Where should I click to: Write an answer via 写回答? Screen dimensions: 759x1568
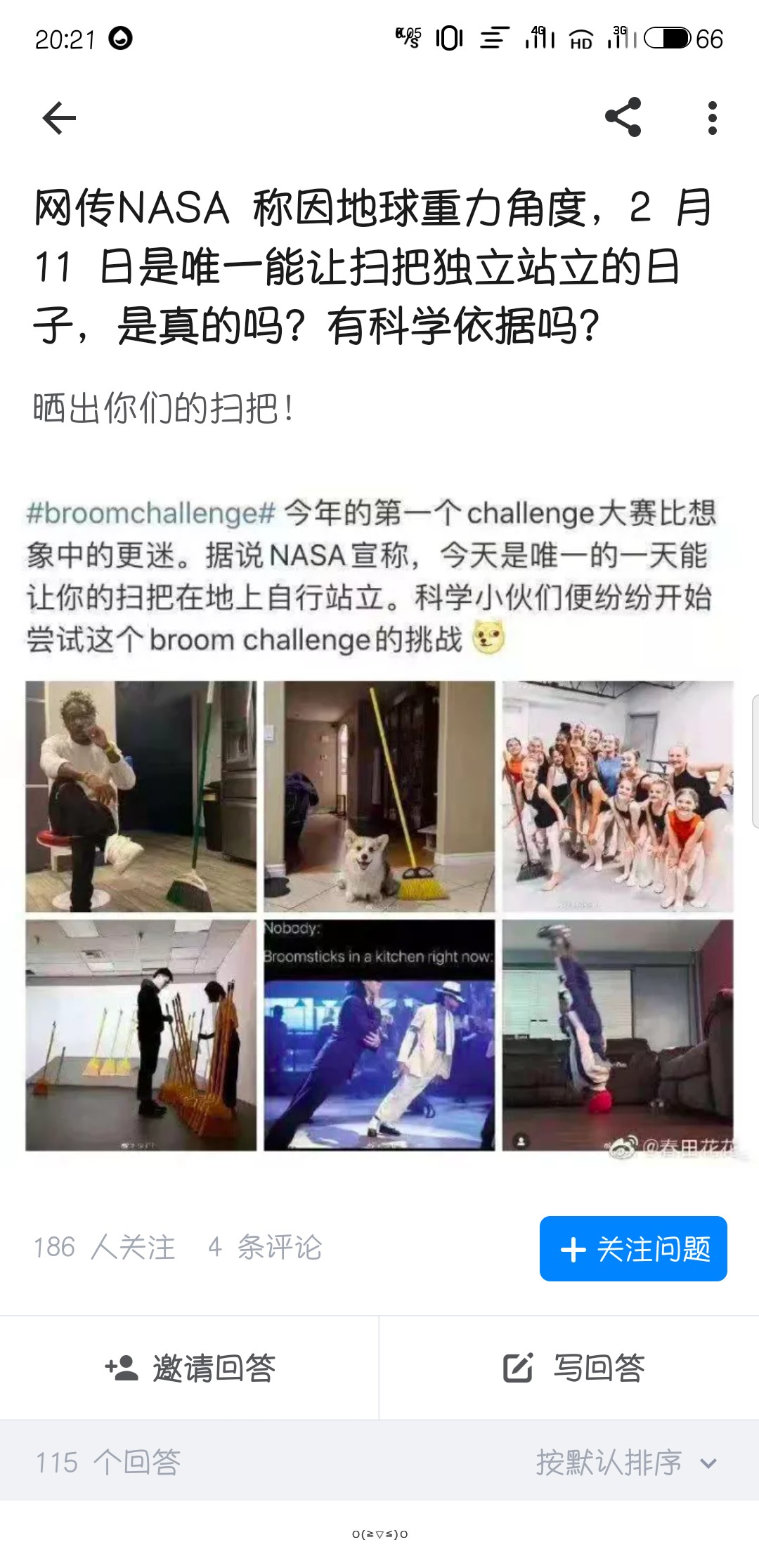[569, 1368]
